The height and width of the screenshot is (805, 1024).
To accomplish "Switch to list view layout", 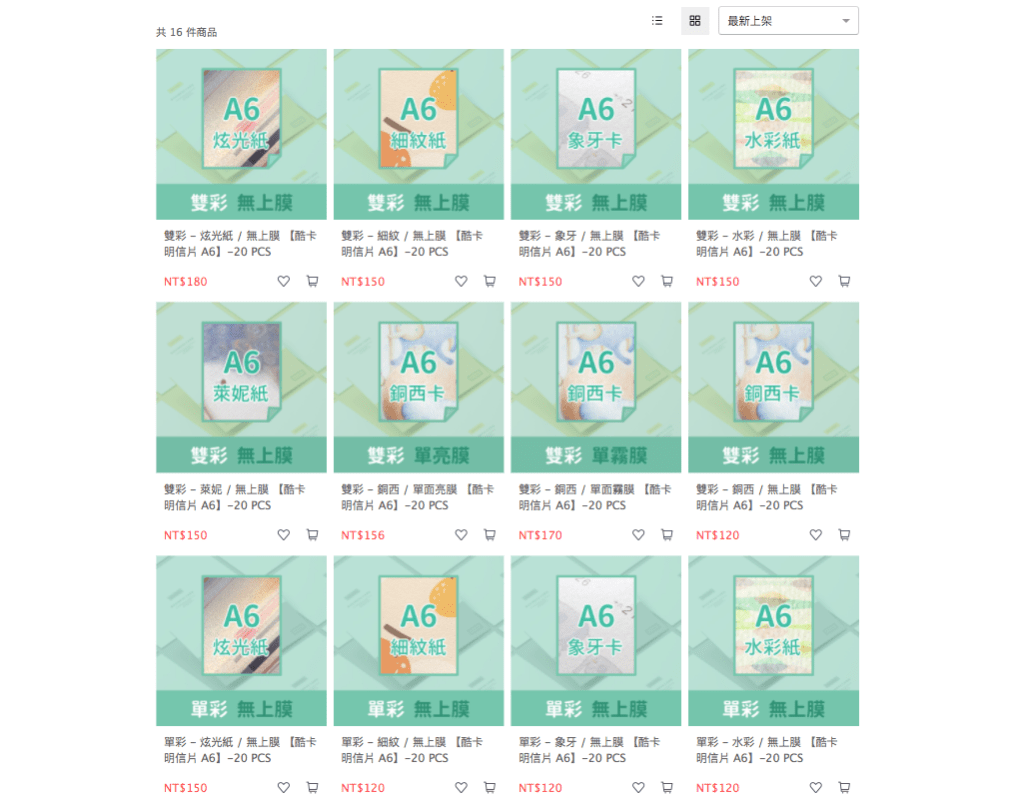I will pos(657,20).
